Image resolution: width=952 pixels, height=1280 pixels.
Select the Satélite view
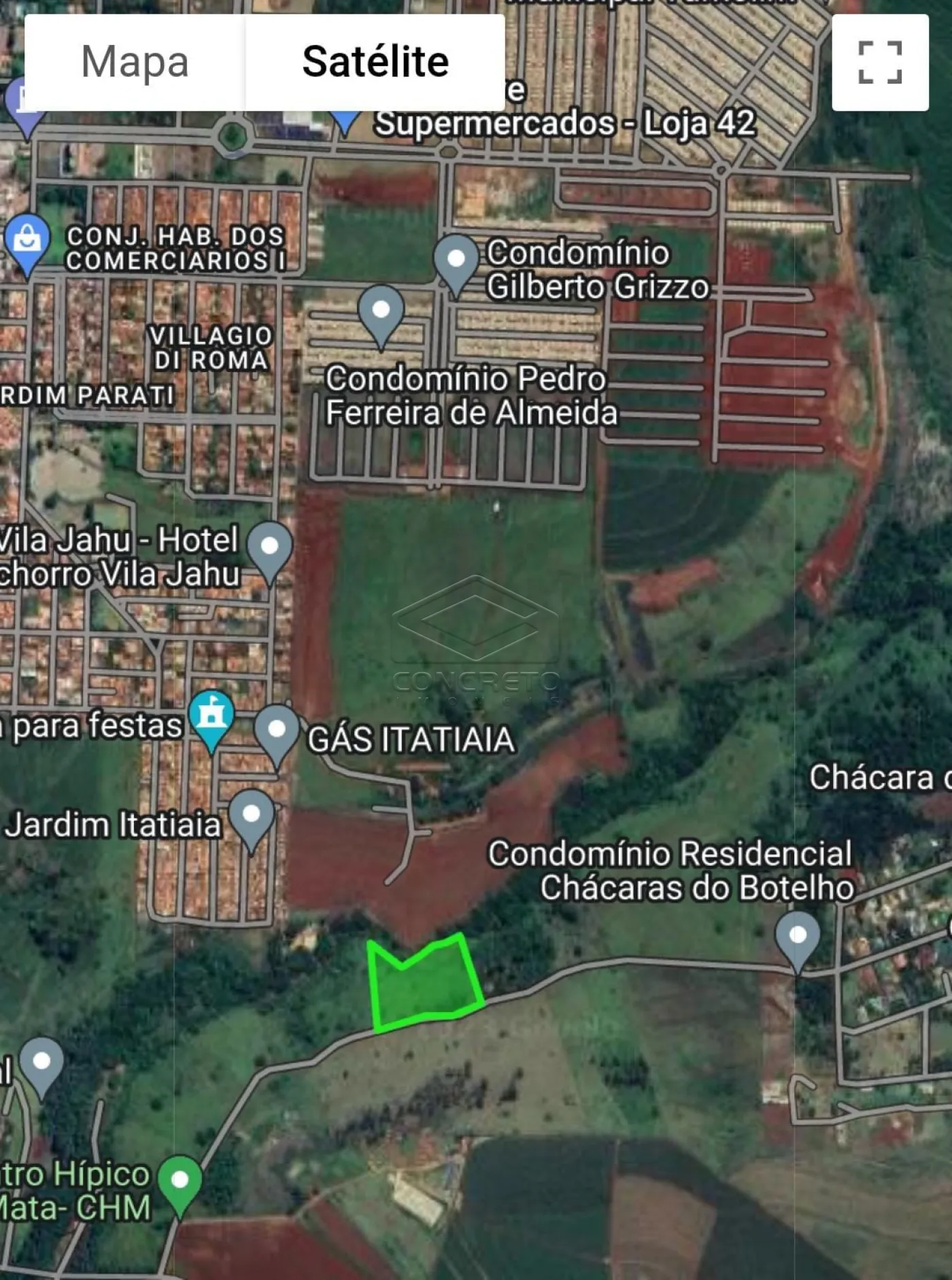coord(375,62)
